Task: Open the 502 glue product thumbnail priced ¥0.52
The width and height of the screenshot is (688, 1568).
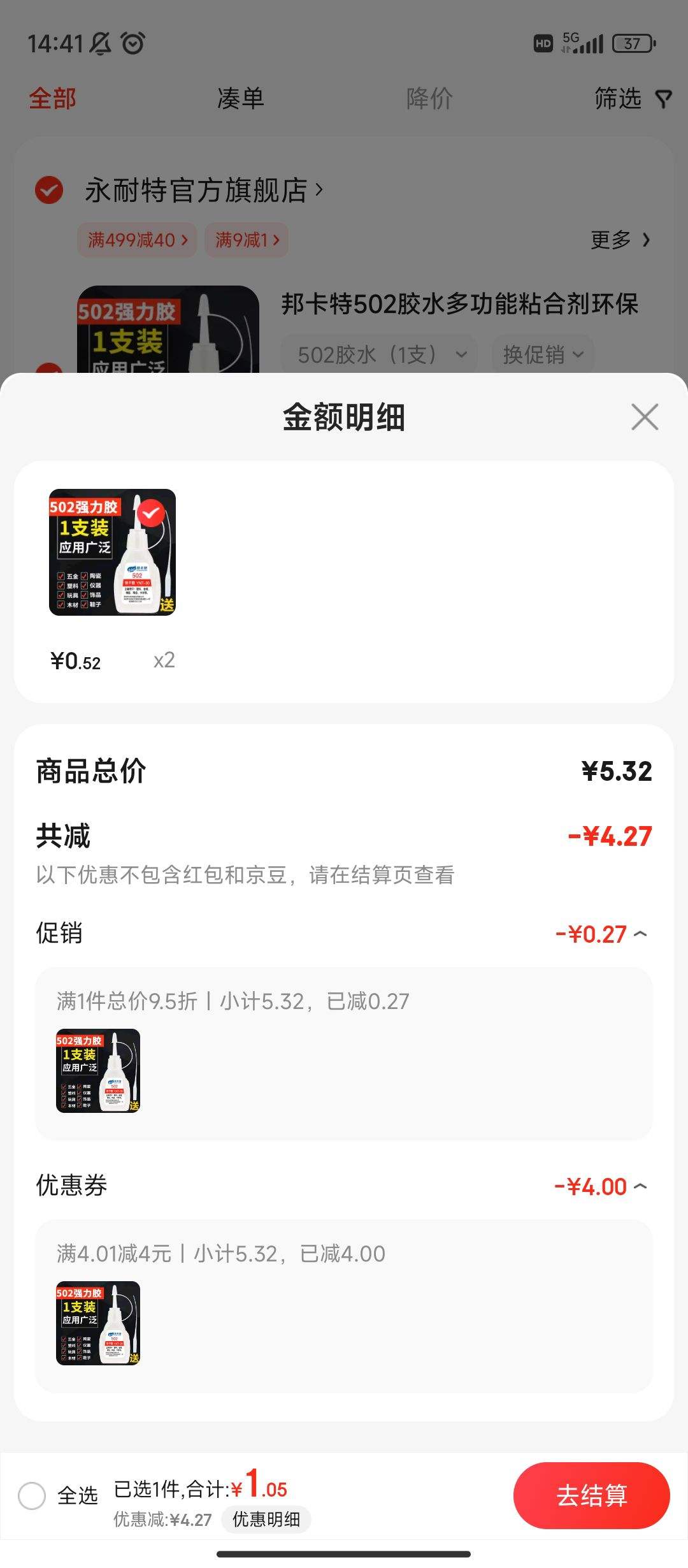Action: click(x=112, y=552)
